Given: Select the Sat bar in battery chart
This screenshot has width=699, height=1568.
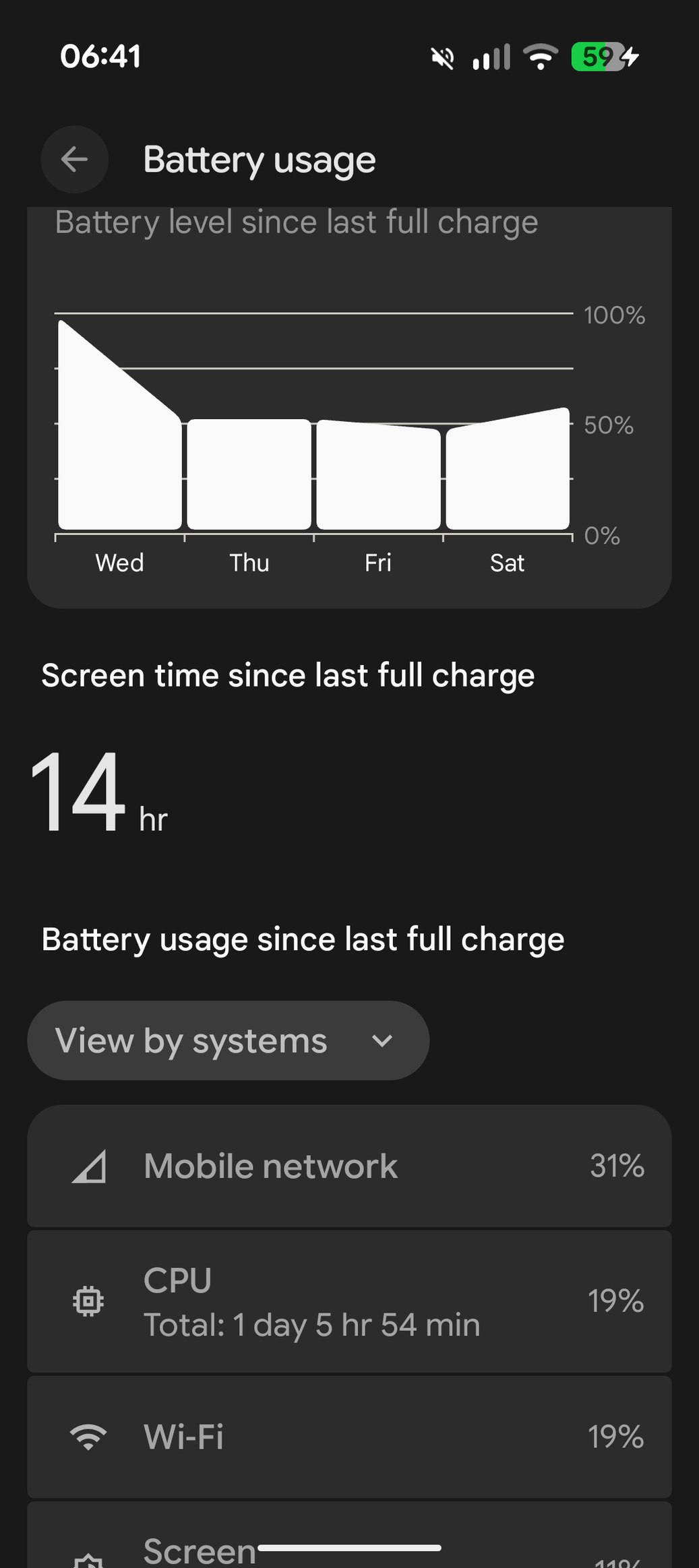Looking at the screenshot, I should point(508,472).
